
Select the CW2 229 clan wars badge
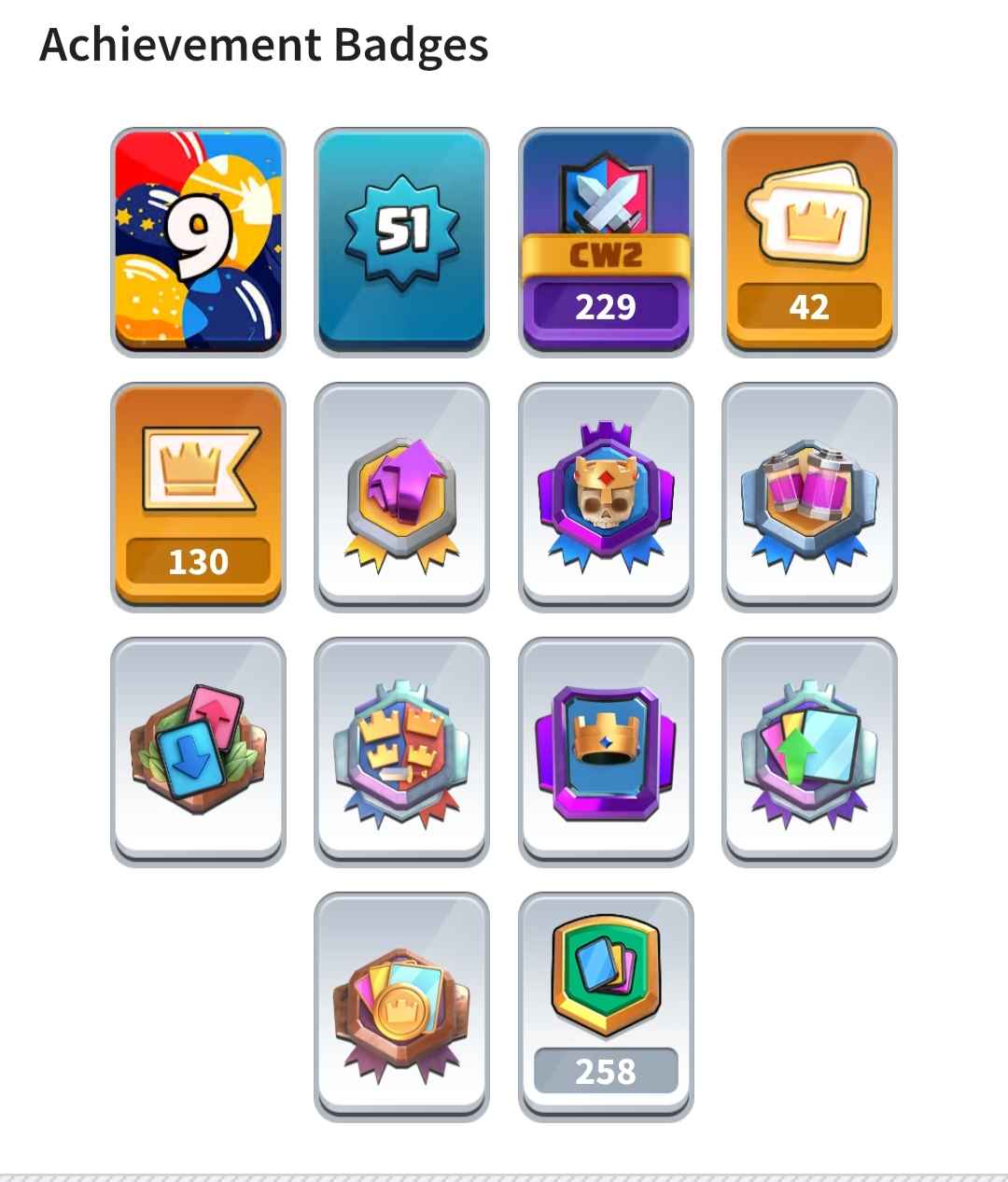click(x=605, y=241)
